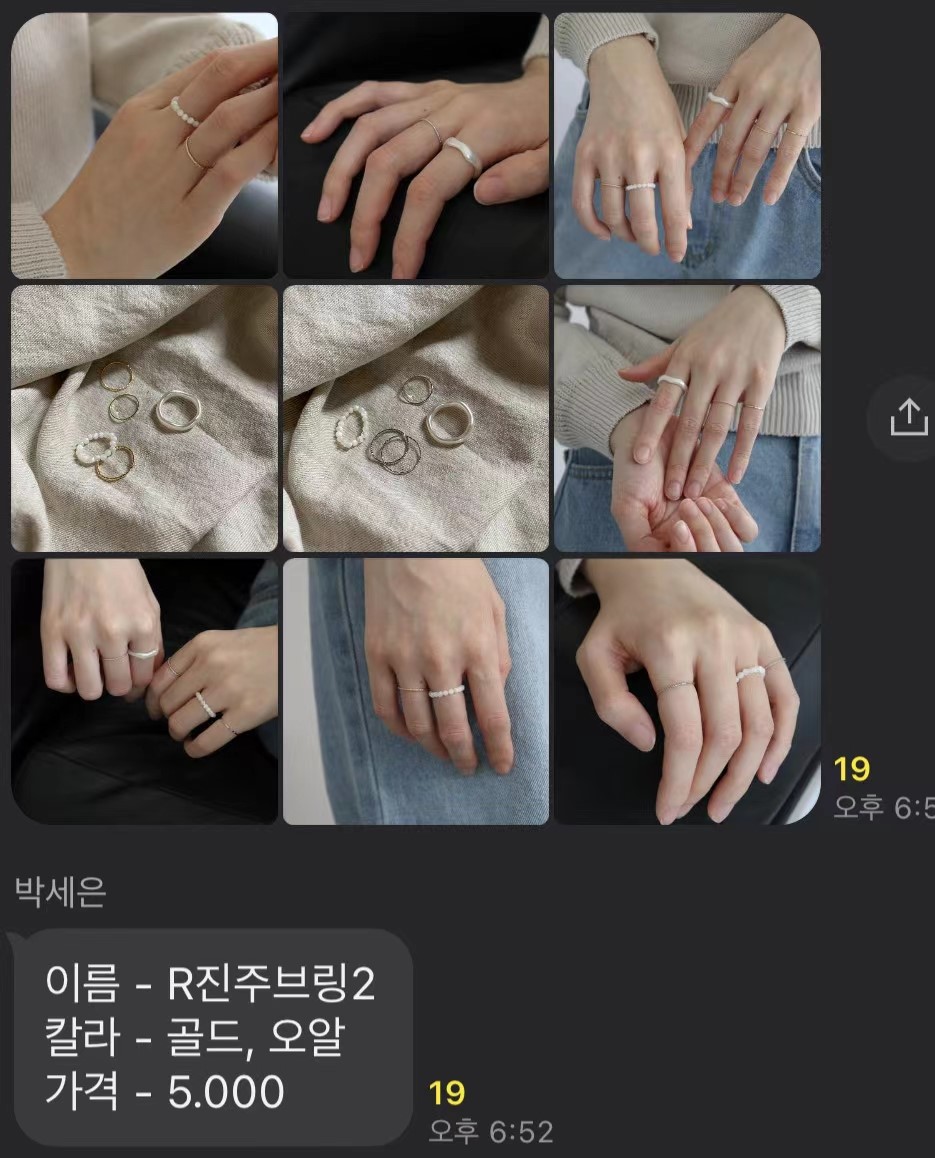View the photo of one hand resting on jeans
Viewport: 935px width, 1158px height.
[416, 691]
